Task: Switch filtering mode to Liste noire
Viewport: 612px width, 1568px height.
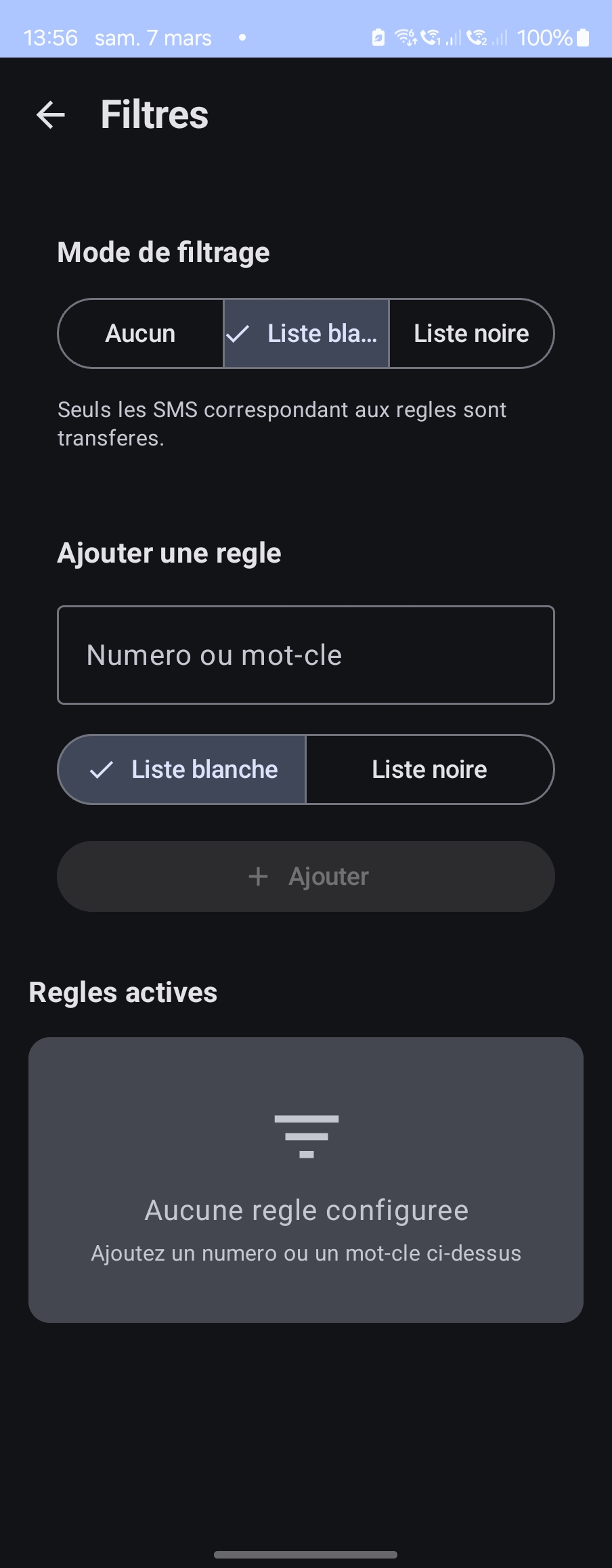Action: 471,333
